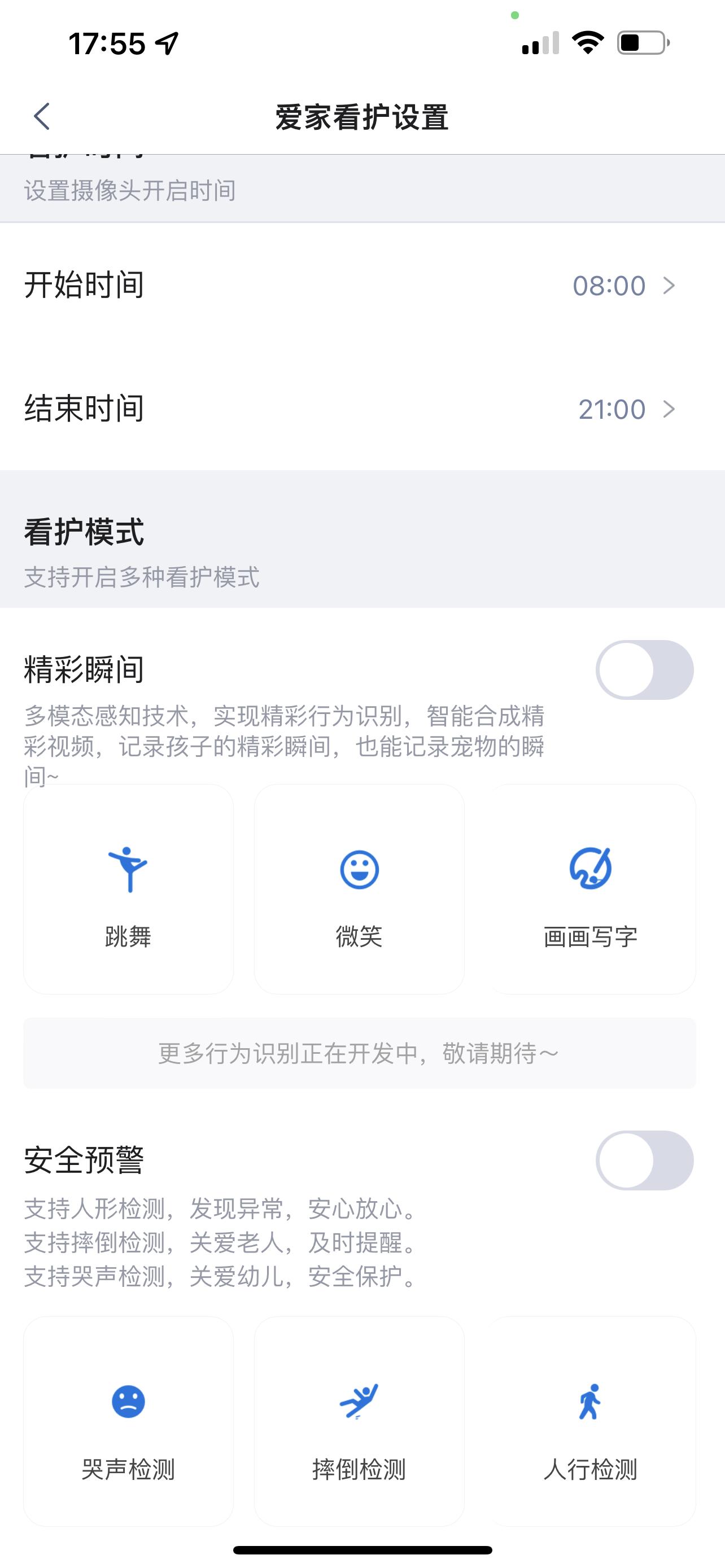The image size is (725, 1568).
Task: Tap the location arrow icon in status bar
Action: [164, 41]
